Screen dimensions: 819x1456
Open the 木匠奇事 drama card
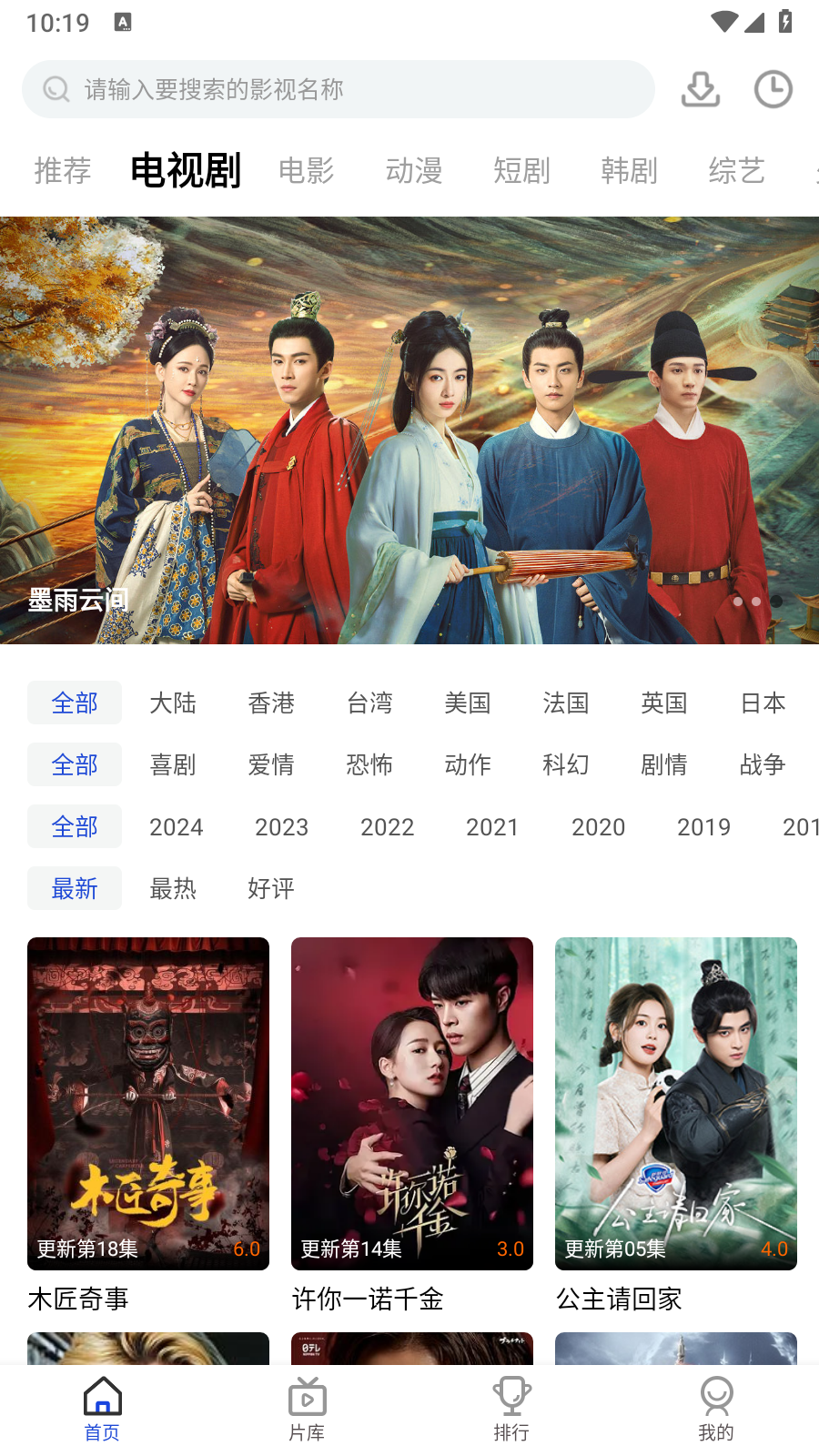coord(148,1126)
